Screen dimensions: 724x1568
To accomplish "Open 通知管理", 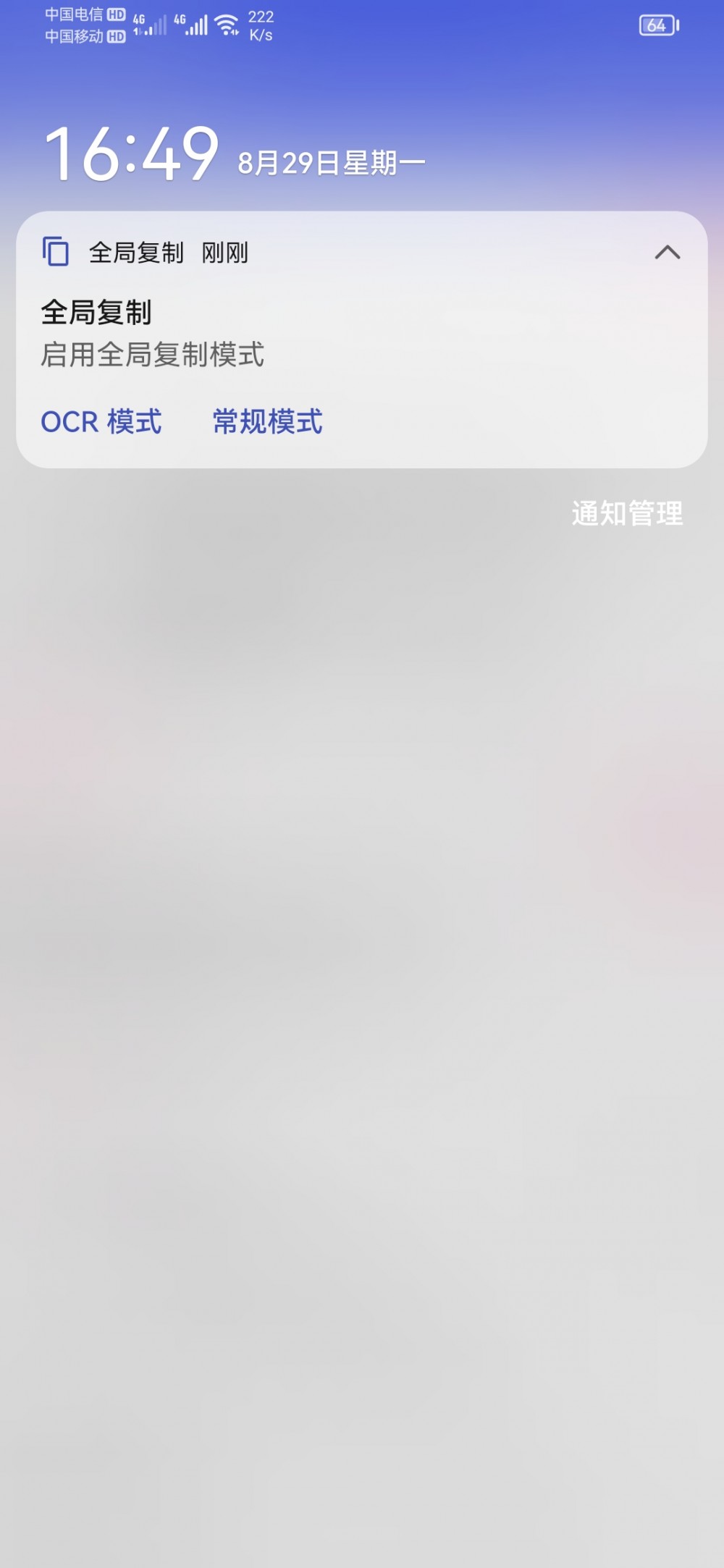I will (x=626, y=515).
